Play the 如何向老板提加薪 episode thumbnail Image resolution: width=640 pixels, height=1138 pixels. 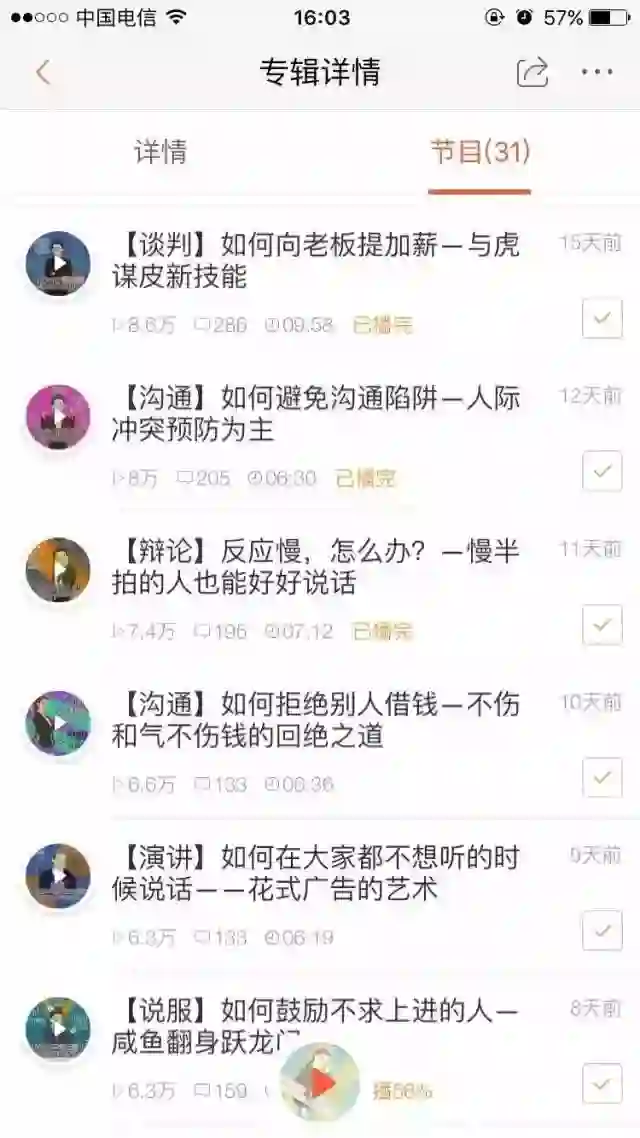[58, 264]
